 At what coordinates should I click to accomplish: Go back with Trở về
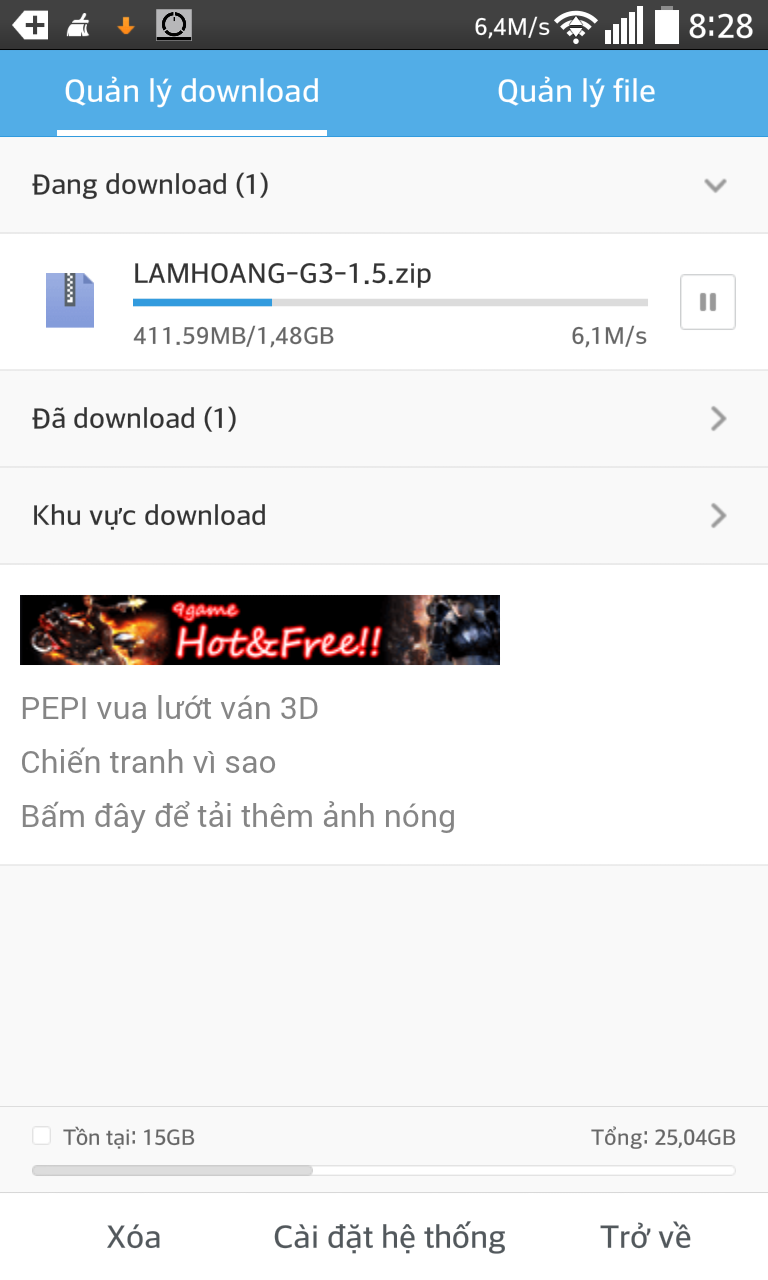[645, 1237]
